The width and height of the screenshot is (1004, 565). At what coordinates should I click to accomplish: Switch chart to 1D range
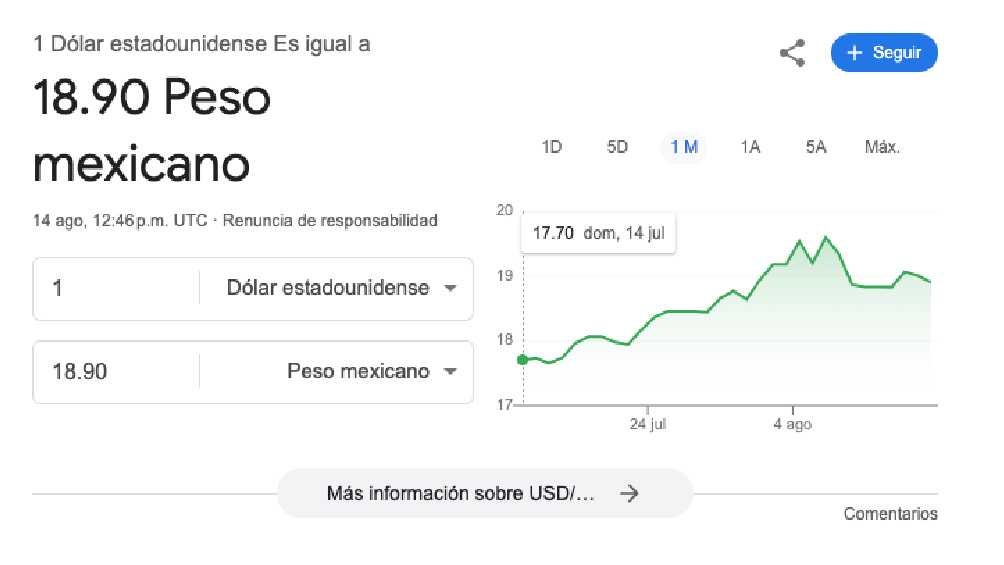click(551, 147)
